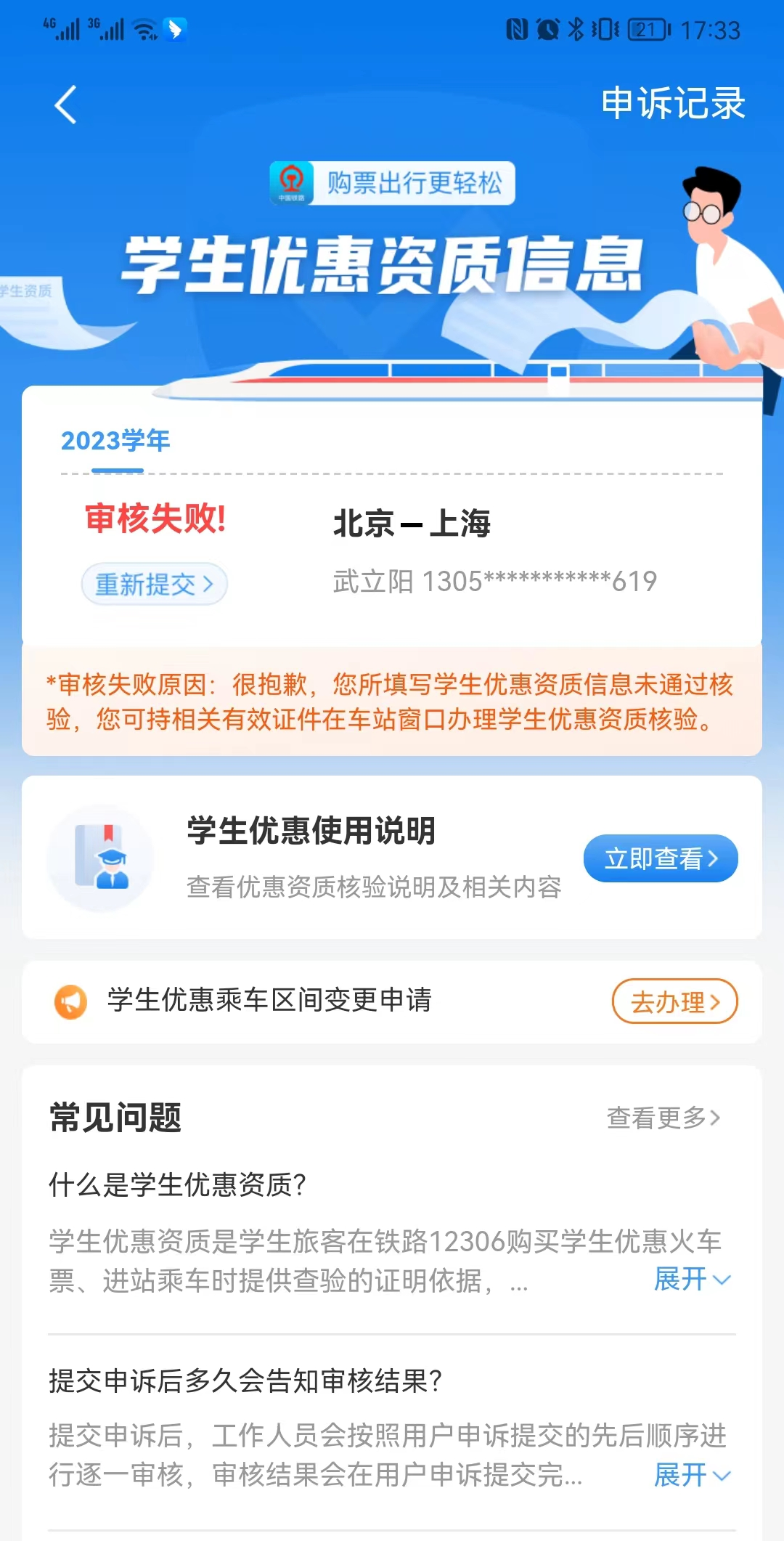Tap 立即查看 for student discount instructions
The height and width of the screenshot is (1541, 784).
[x=660, y=858]
